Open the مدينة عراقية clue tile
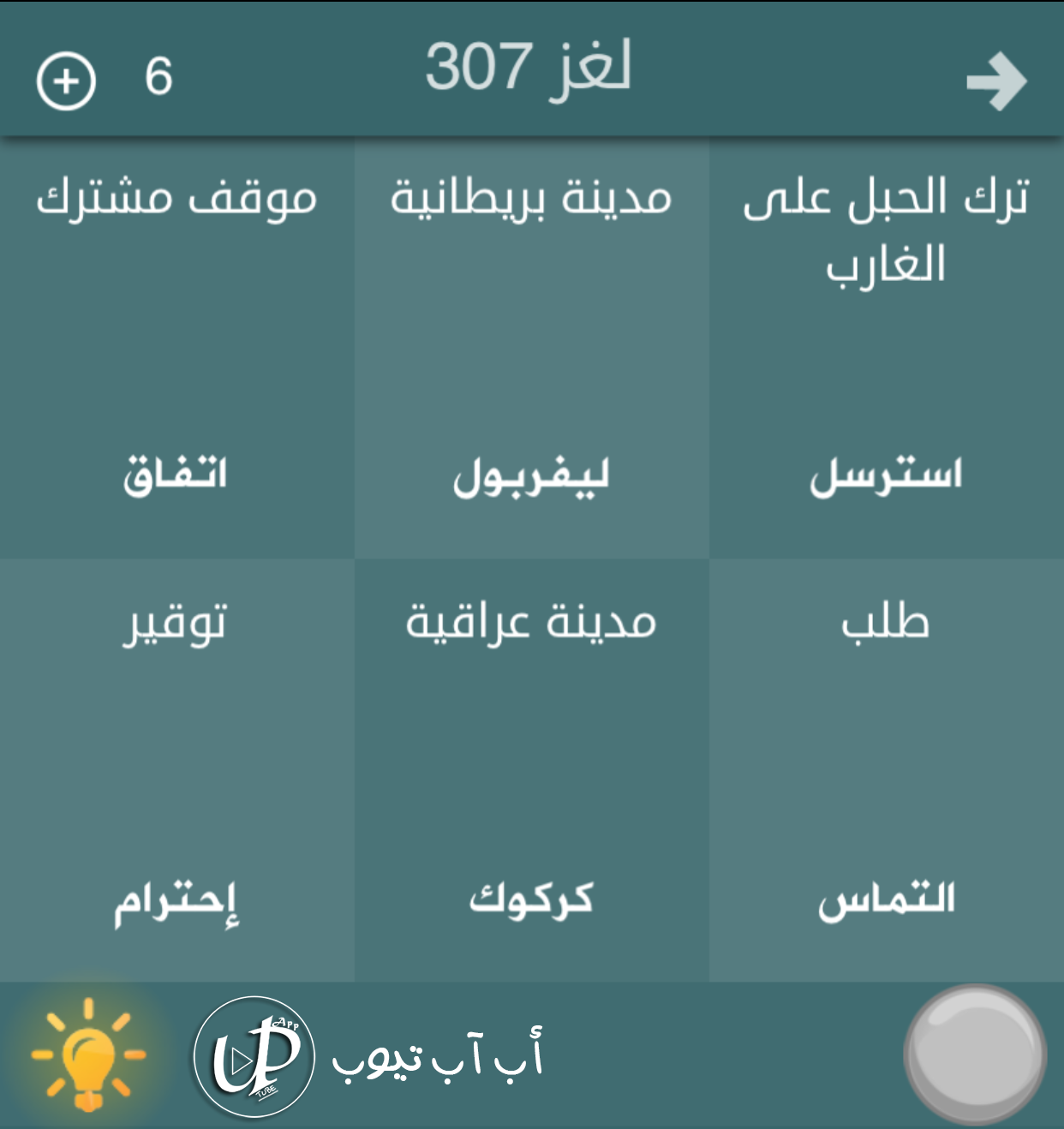 (x=531, y=769)
